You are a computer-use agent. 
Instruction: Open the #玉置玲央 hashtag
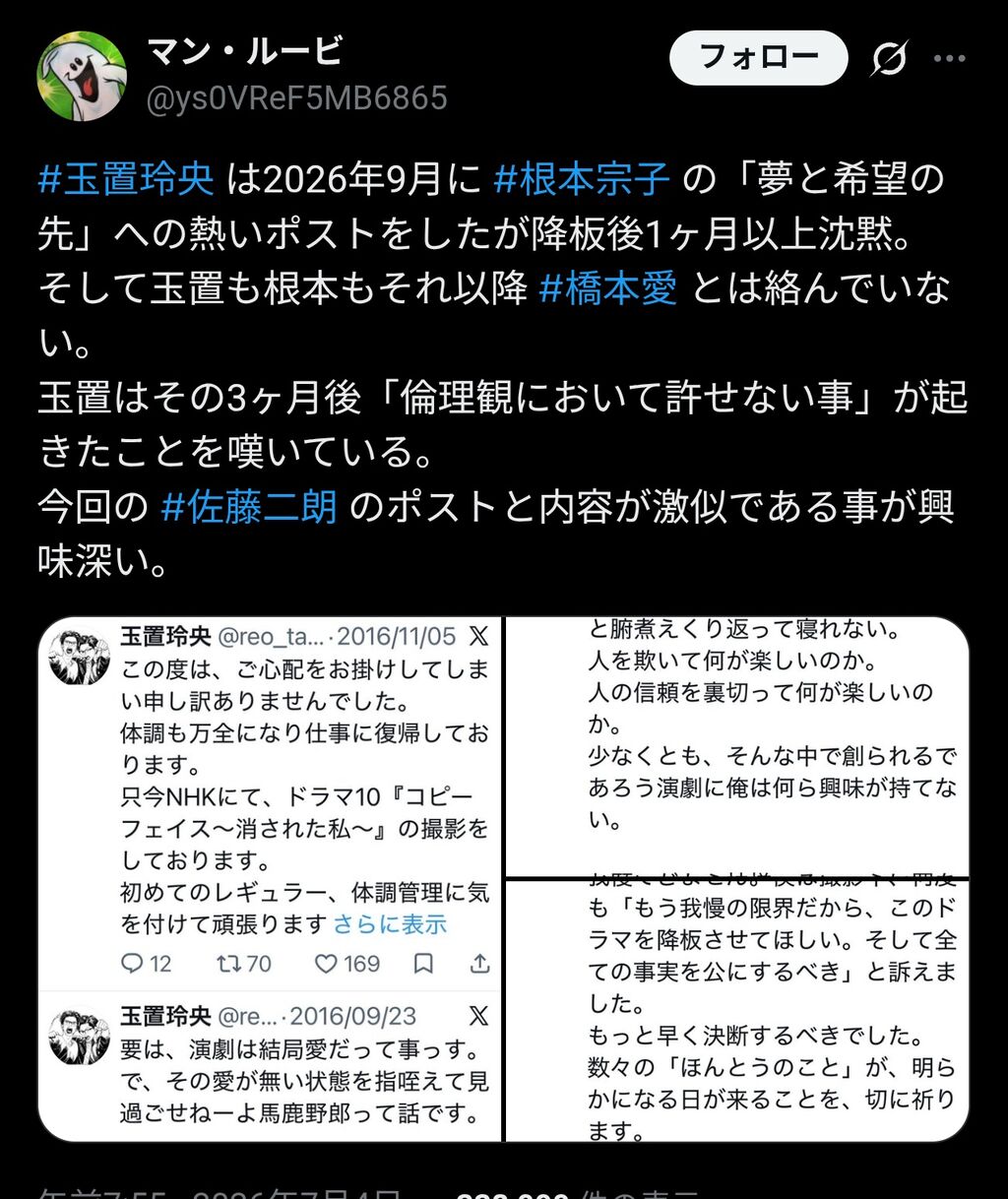(126, 179)
